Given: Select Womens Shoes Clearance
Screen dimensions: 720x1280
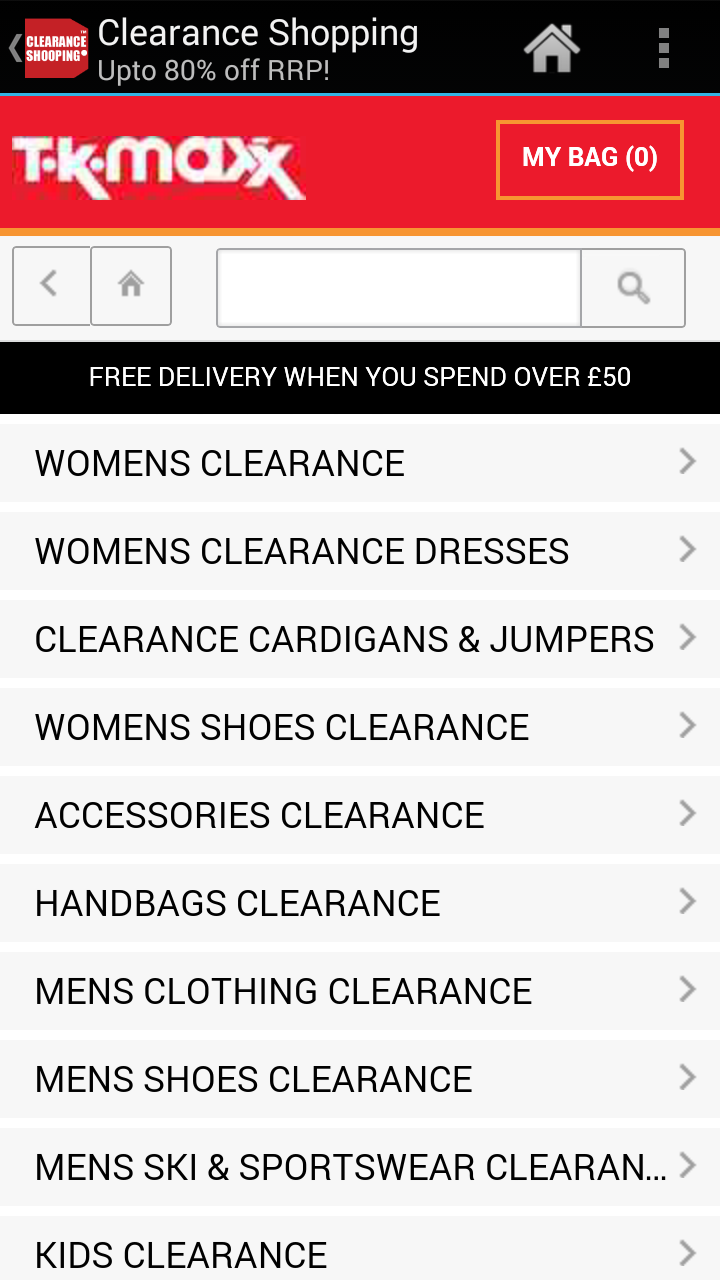Looking at the screenshot, I should tap(360, 727).
